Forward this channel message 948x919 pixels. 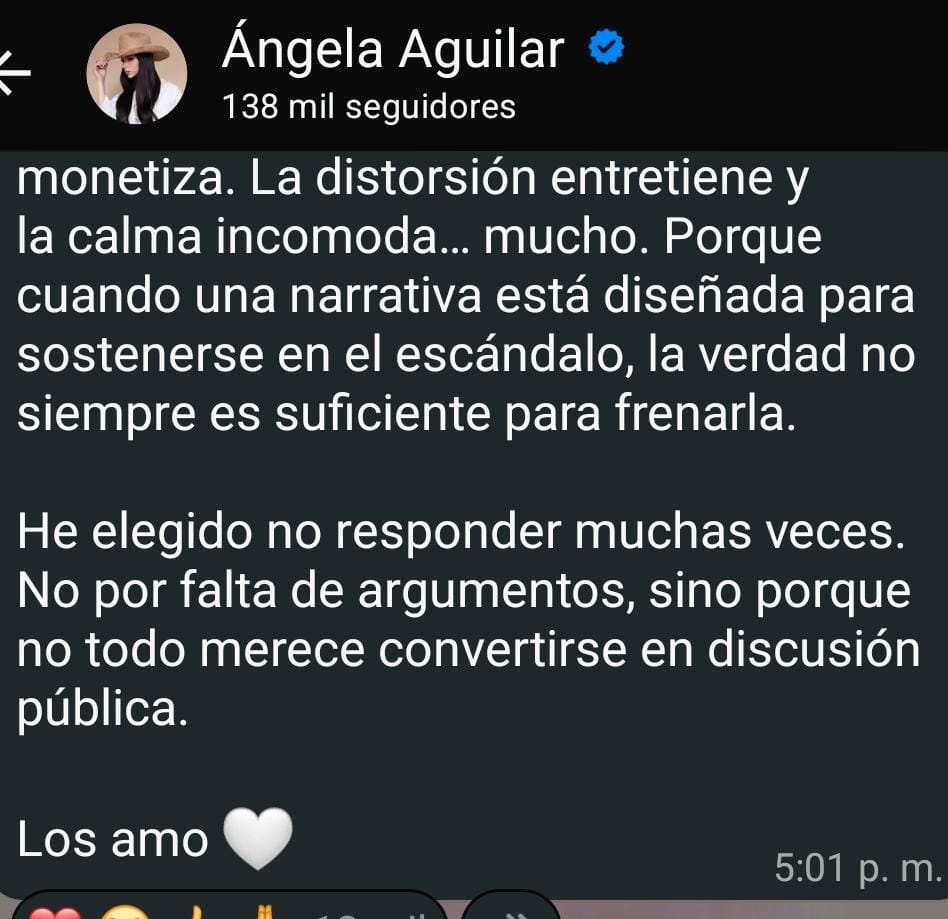click(x=513, y=908)
